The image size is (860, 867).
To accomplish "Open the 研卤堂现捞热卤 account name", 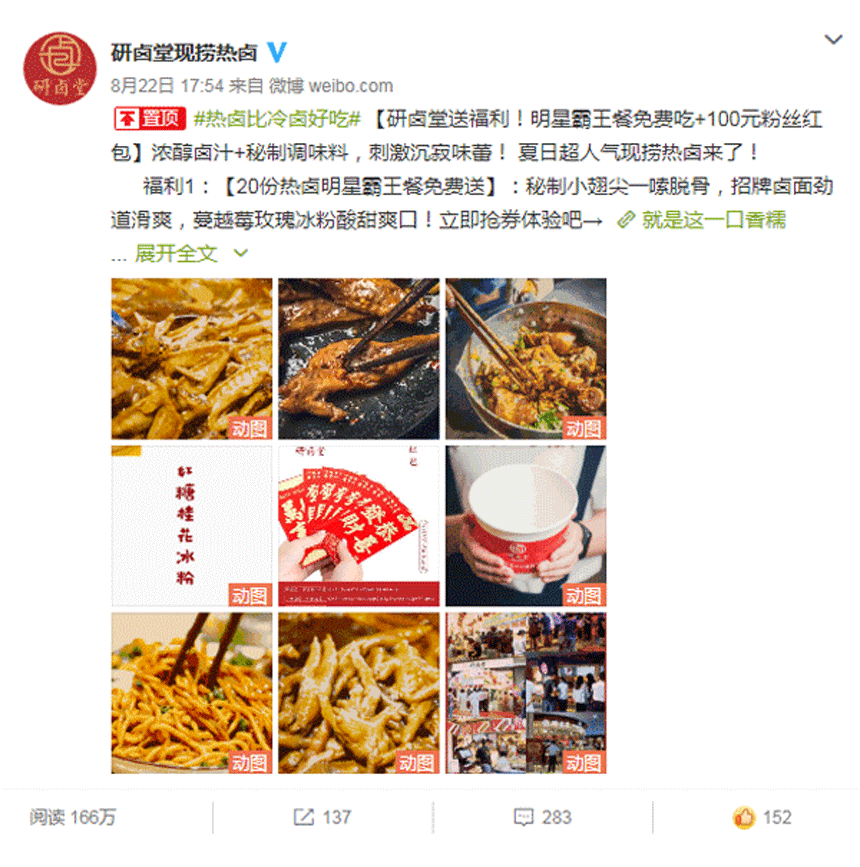I will [183, 52].
